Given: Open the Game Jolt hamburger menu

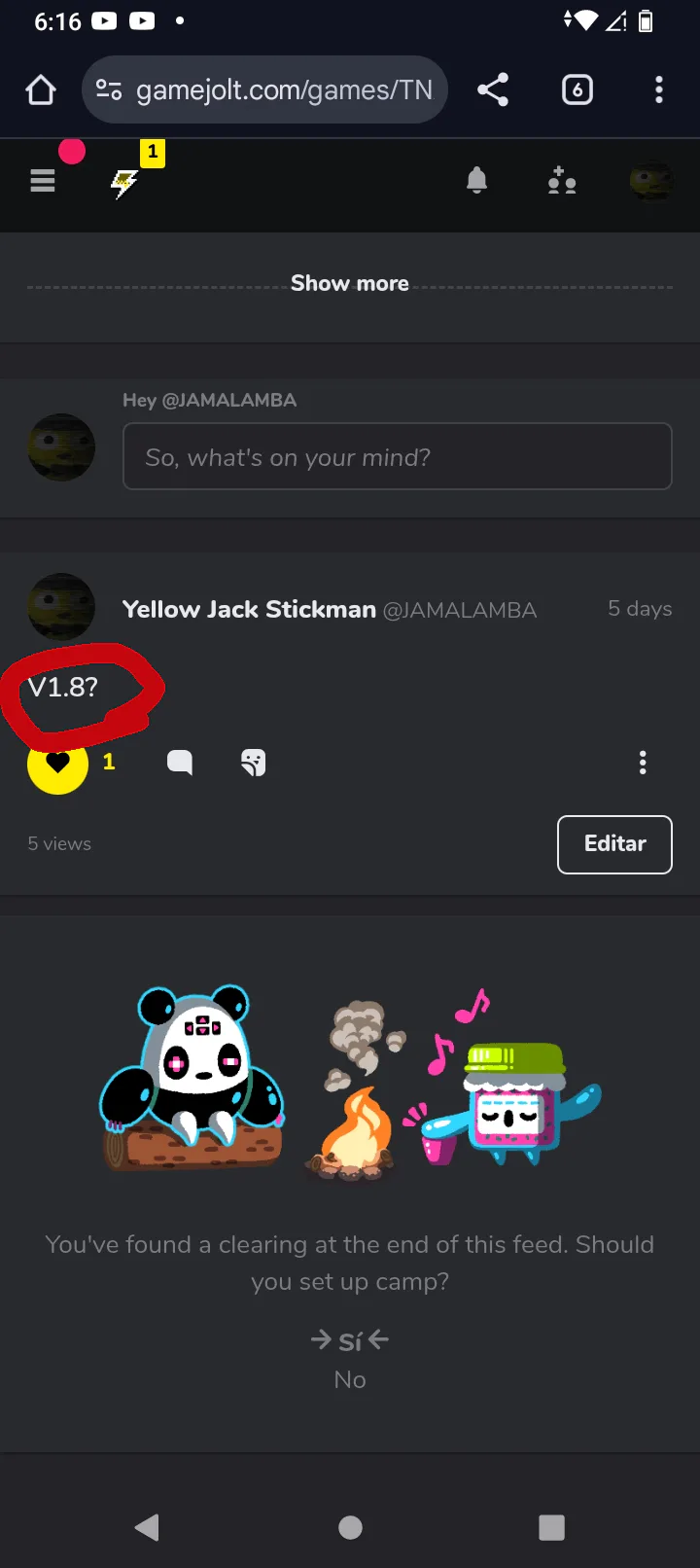Looking at the screenshot, I should pos(43,181).
